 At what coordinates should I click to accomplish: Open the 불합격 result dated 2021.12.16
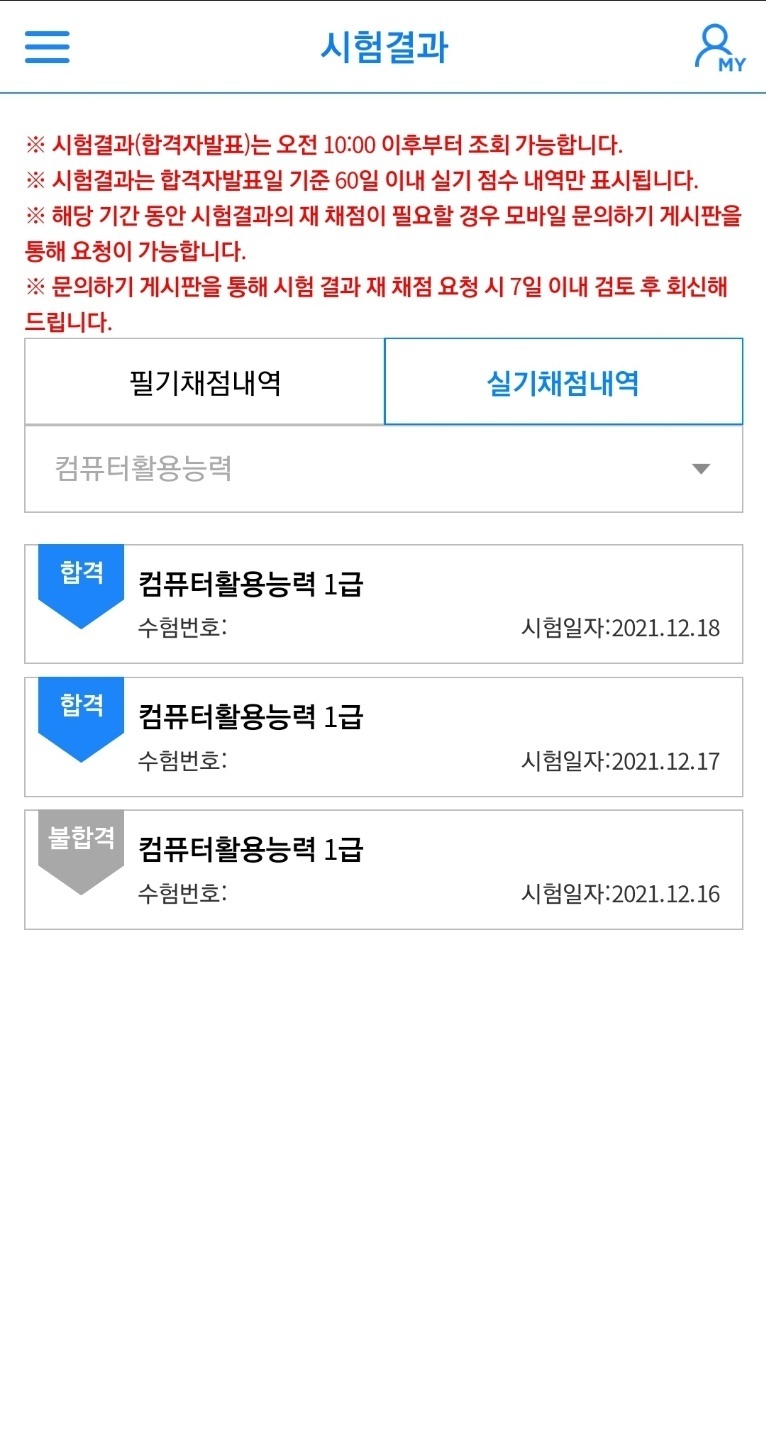click(383, 870)
